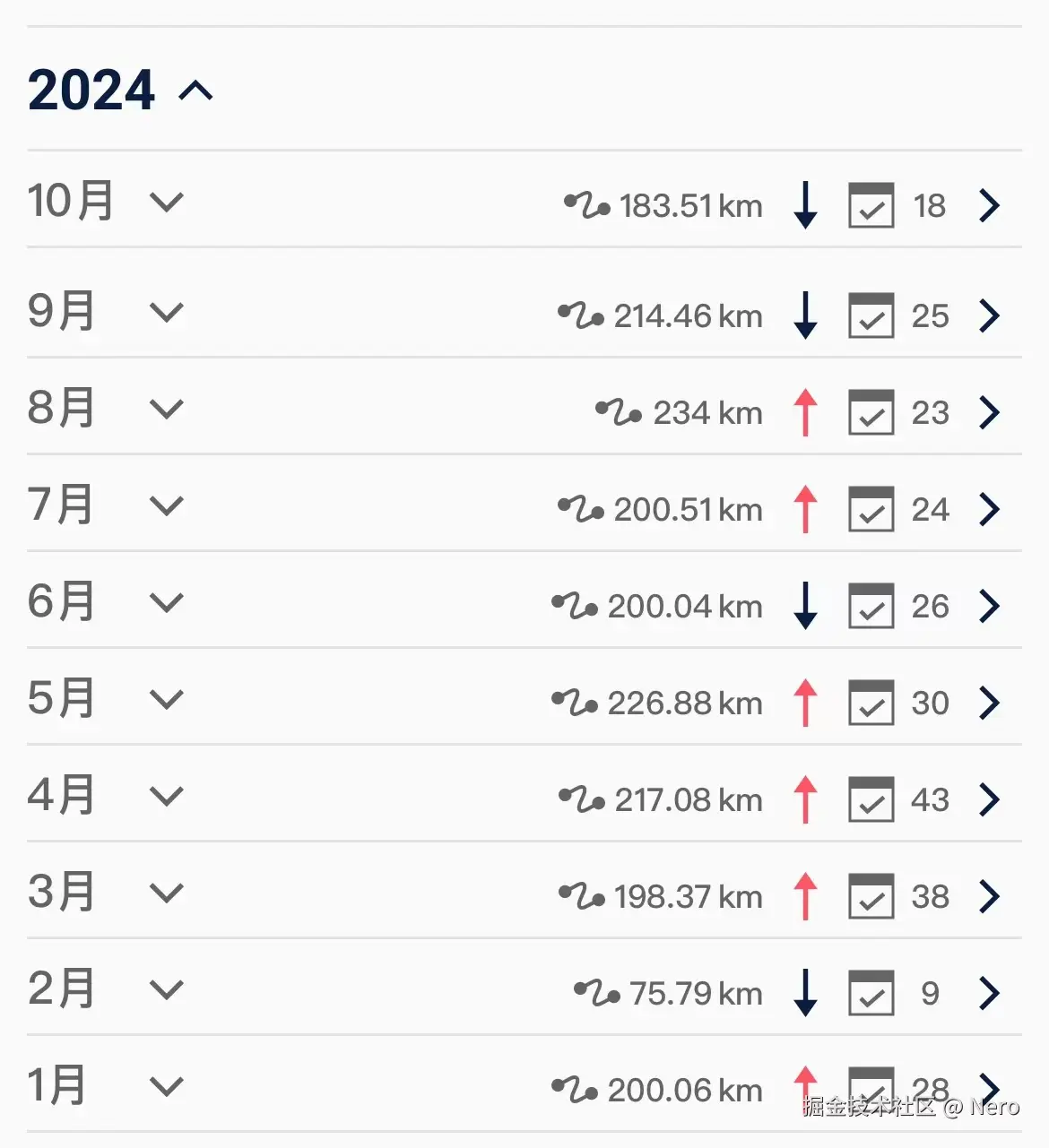
Task: Expand the 10月 month dropdown
Action: [167, 202]
